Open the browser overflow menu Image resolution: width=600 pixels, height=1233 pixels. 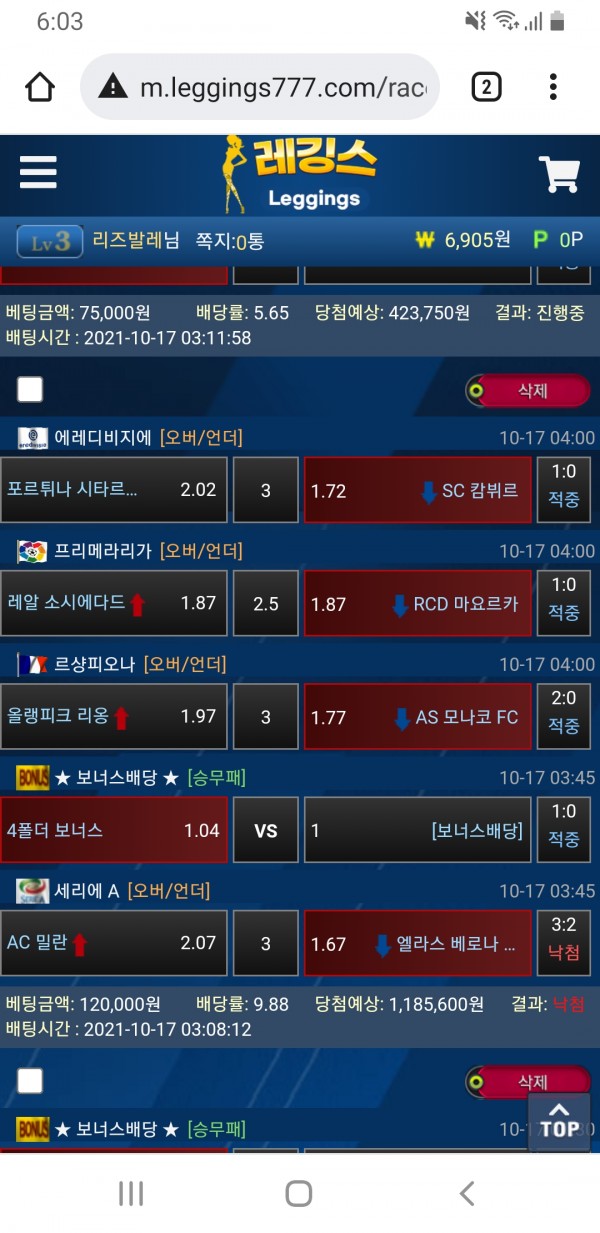tap(553, 87)
